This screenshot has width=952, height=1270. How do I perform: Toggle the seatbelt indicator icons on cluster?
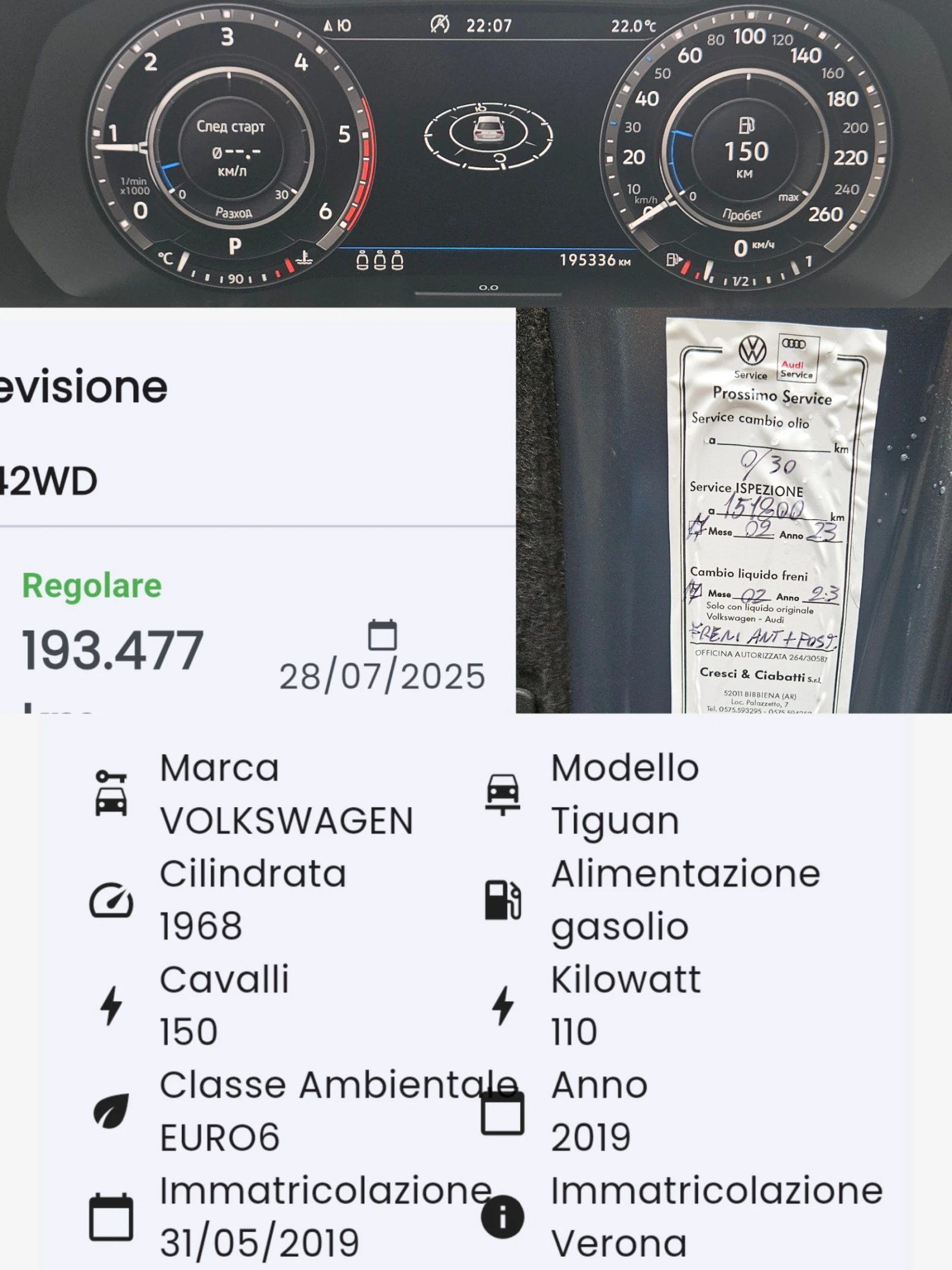pos(381,261)
